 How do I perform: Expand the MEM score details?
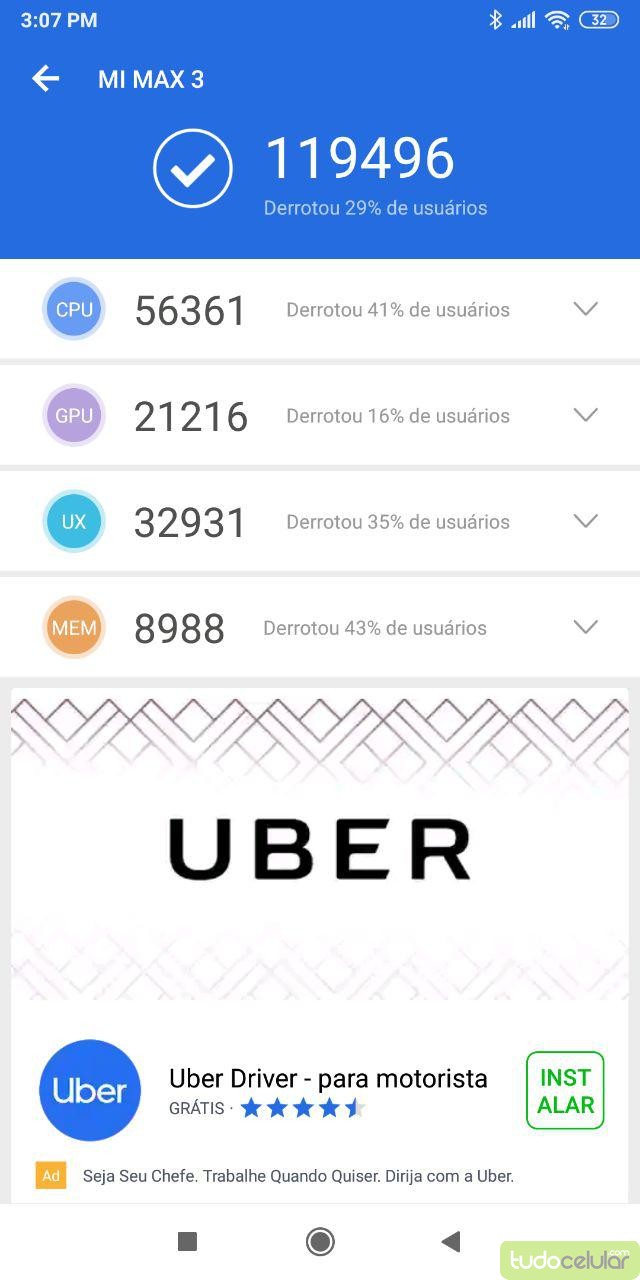point(585,627)
